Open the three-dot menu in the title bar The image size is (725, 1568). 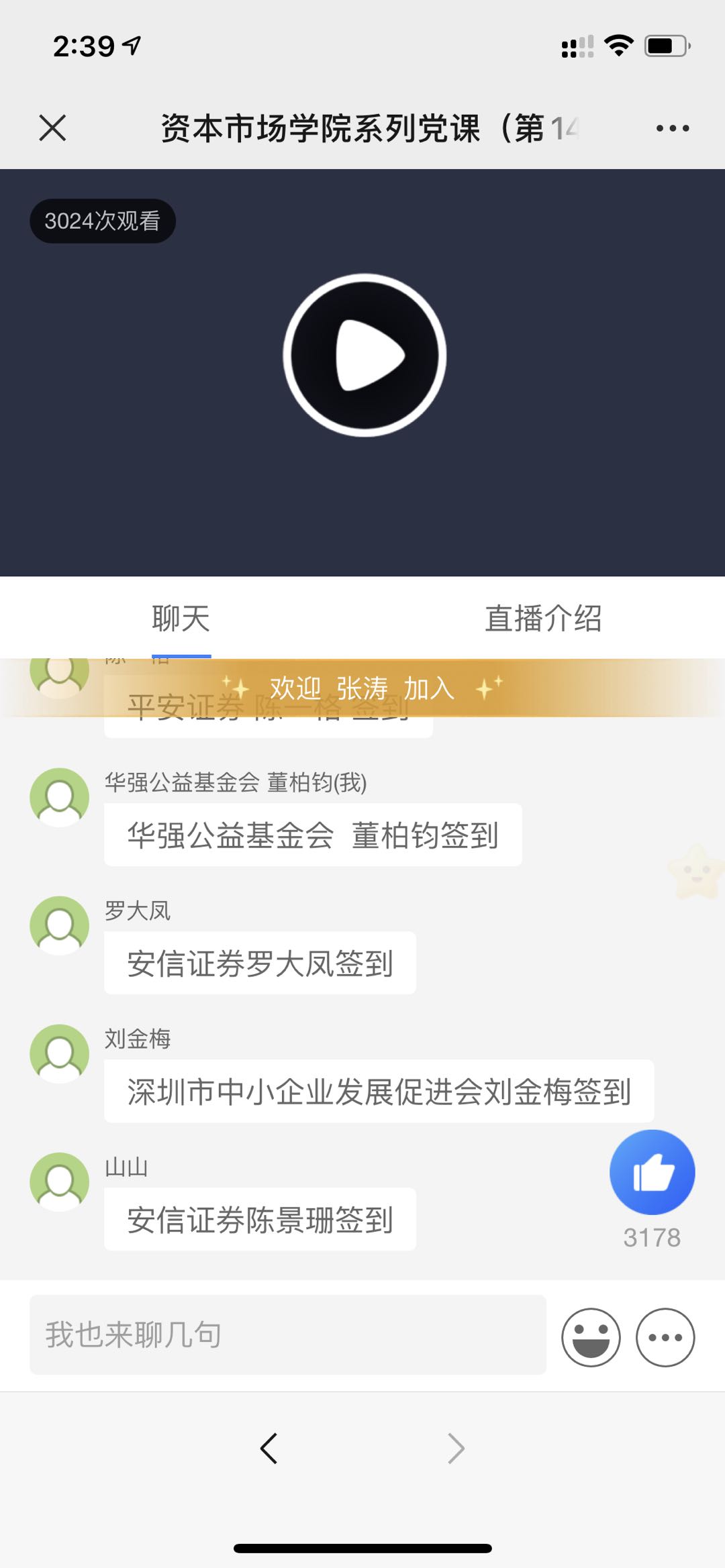(x=673, y=128)
